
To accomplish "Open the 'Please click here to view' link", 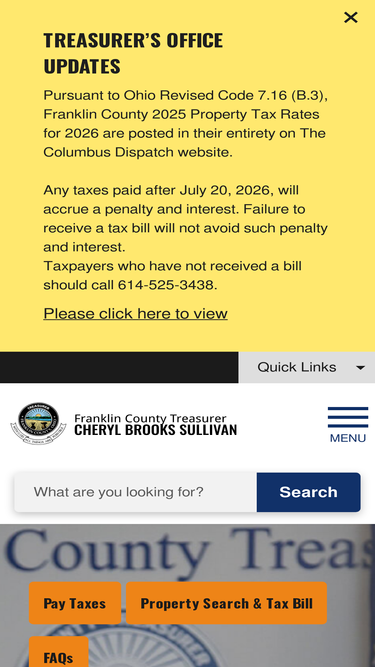I will coord(135,314).
